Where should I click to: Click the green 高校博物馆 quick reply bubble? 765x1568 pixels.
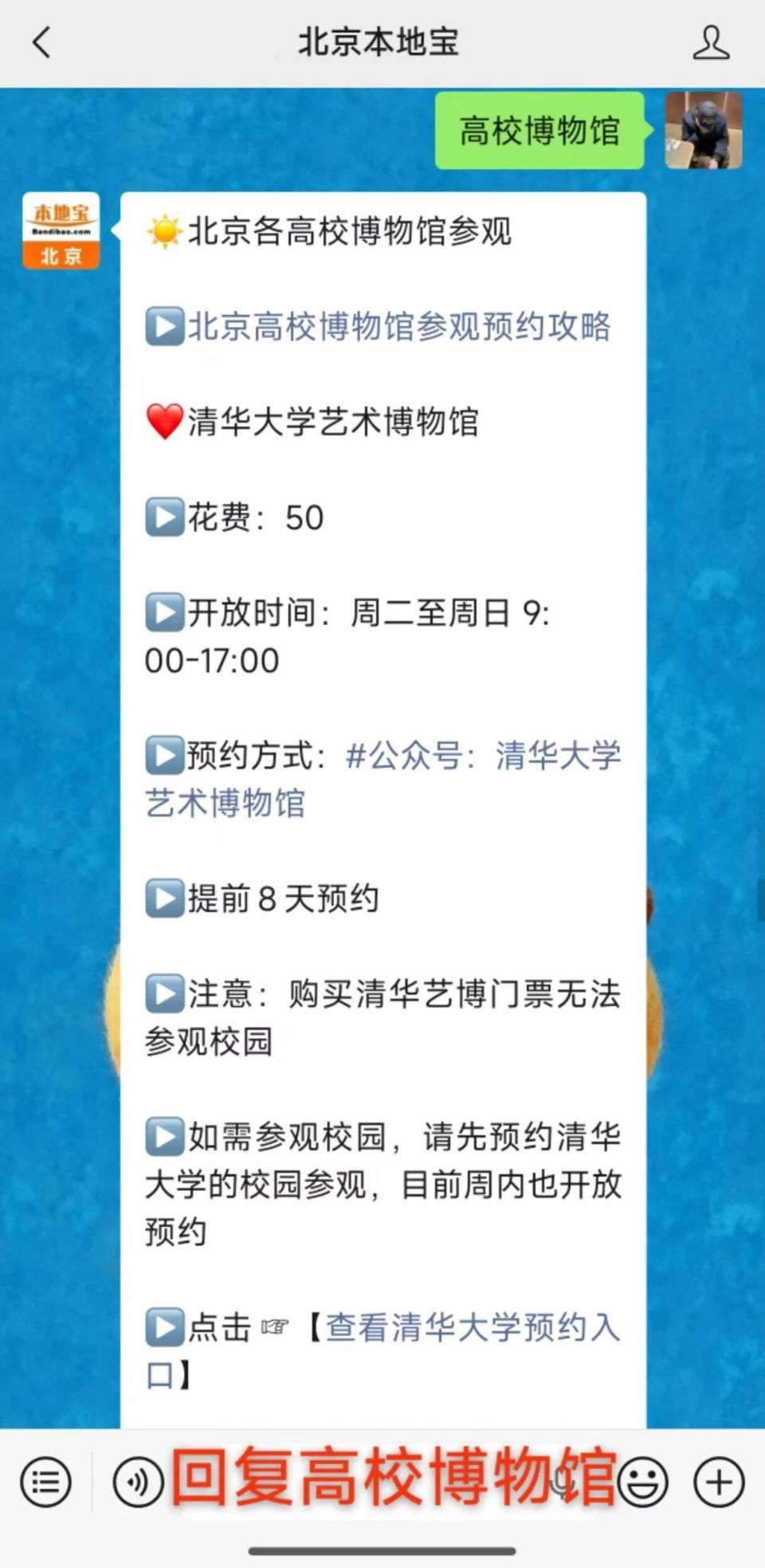tap(539, 131)
